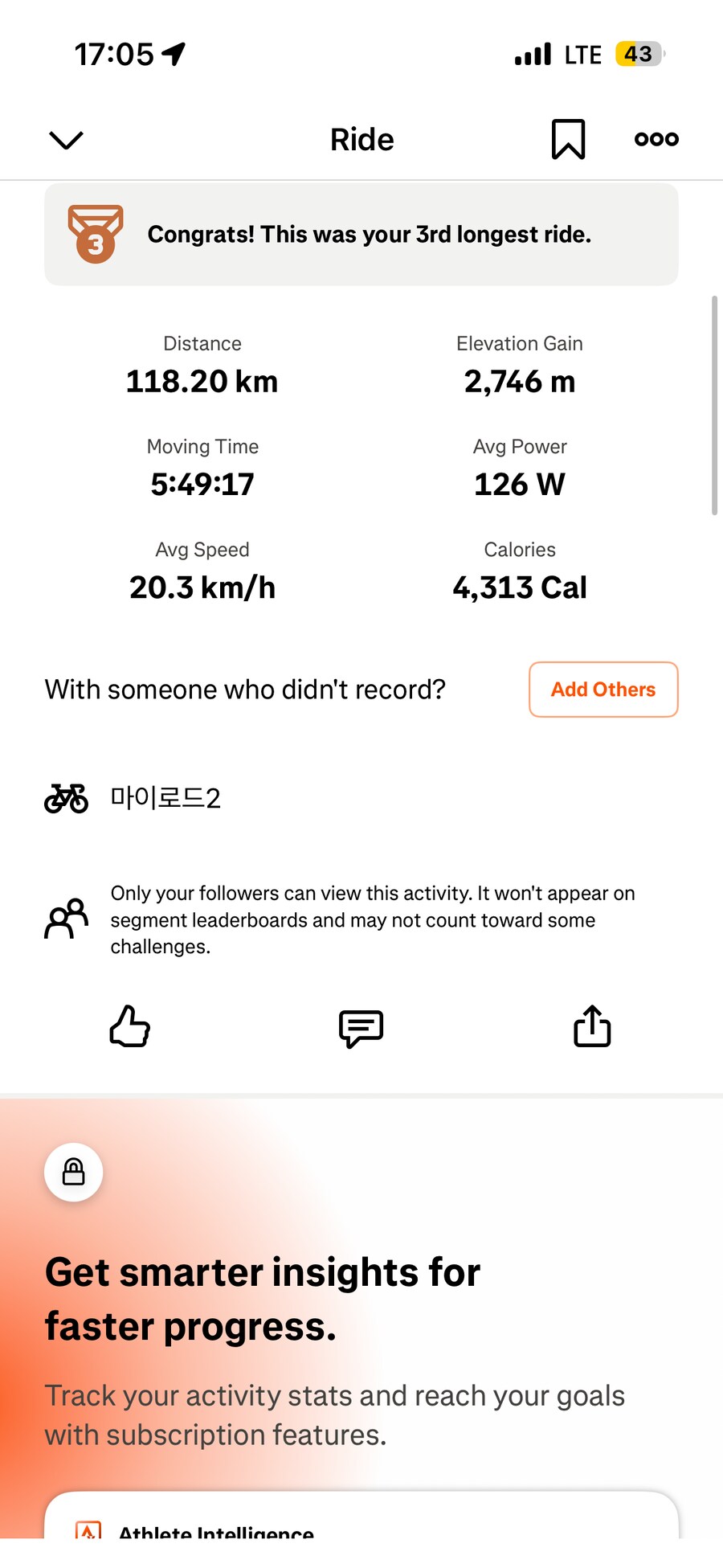The height and width of the screenshot is (1568, 723).
Task: Tap the followers privacy icon
Action: tap(65, 919)
